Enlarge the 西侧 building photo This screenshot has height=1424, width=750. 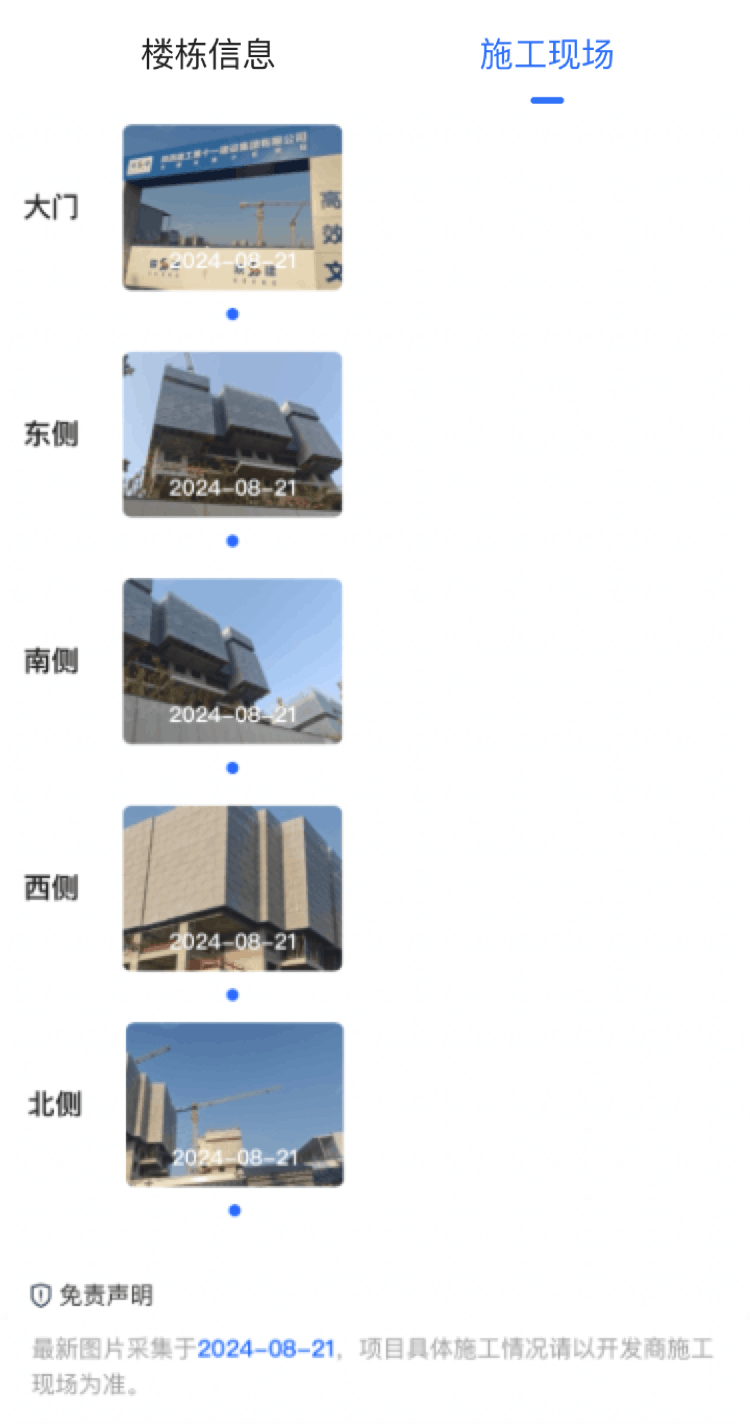232,888
